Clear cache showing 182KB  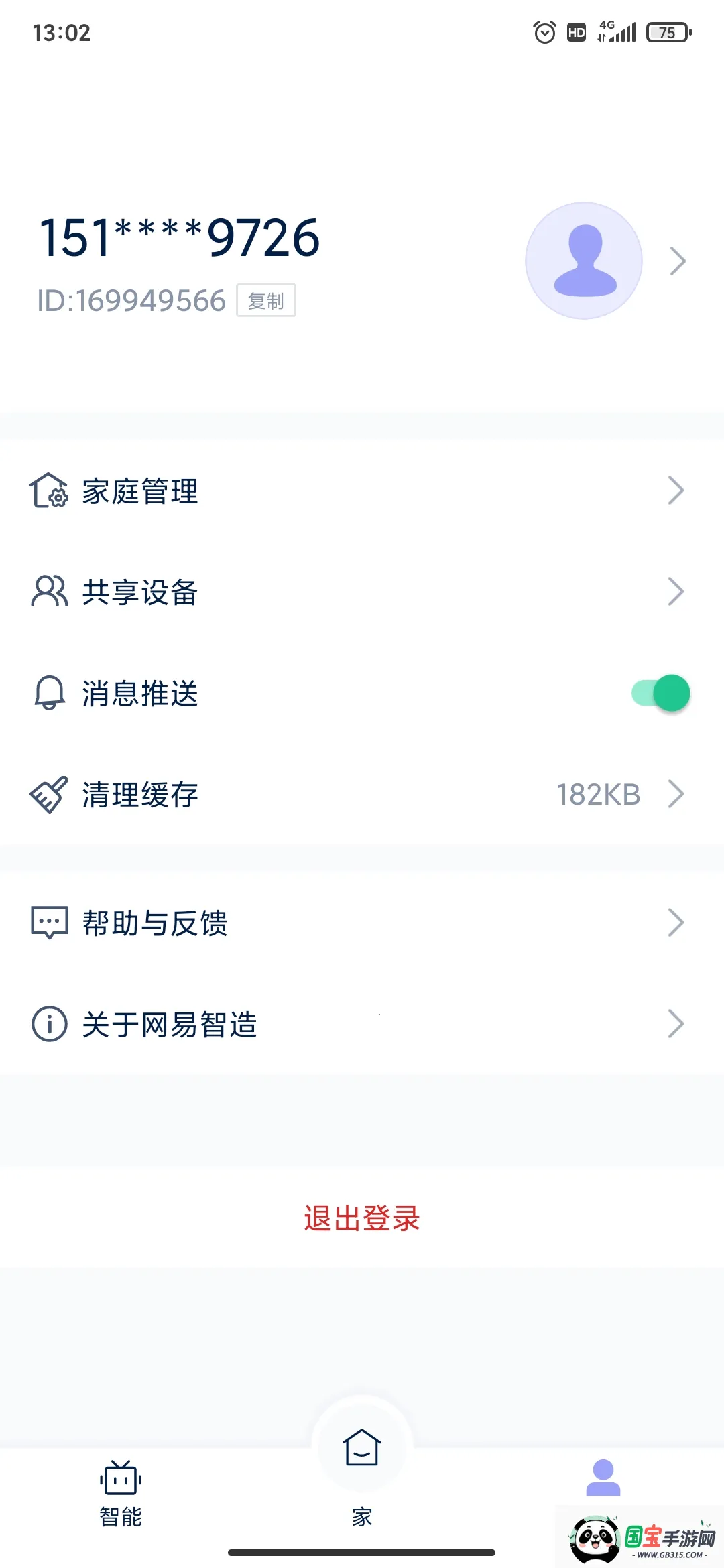pos(599,795)
